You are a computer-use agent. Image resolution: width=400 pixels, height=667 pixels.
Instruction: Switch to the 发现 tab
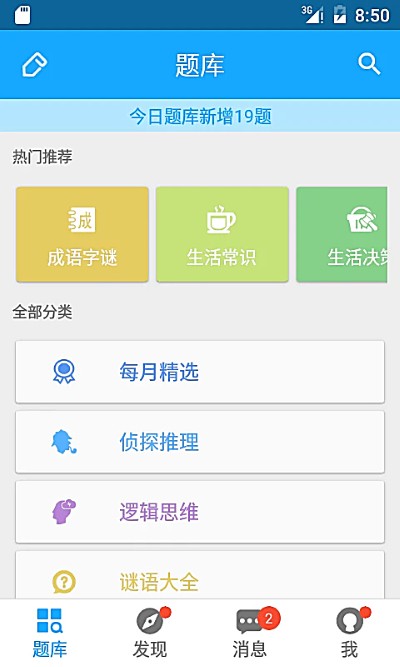click(150, 633)
